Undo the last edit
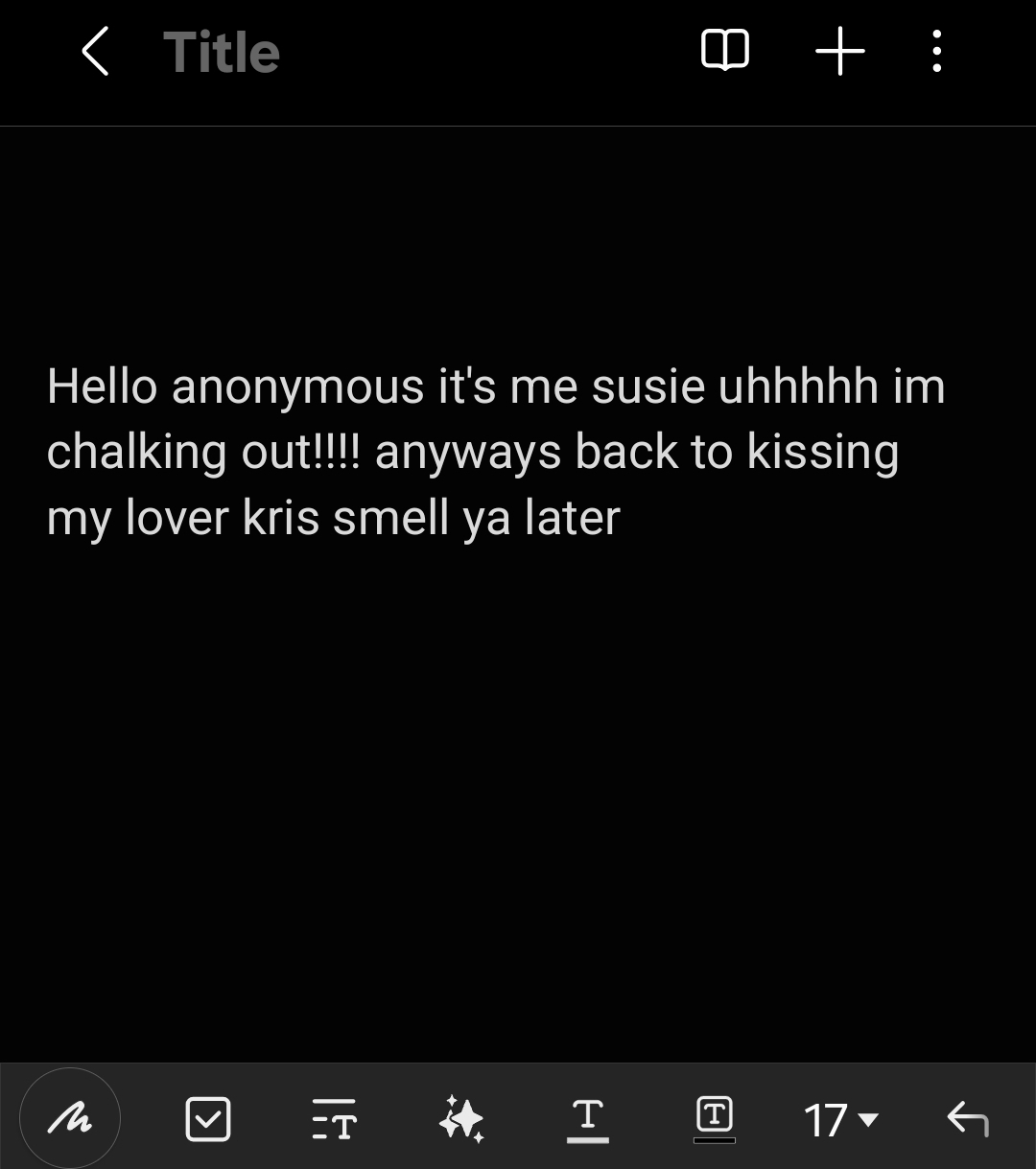Image resolution: width=1036 pixels, height=1169 pixels. click(x=967, y=1118)
